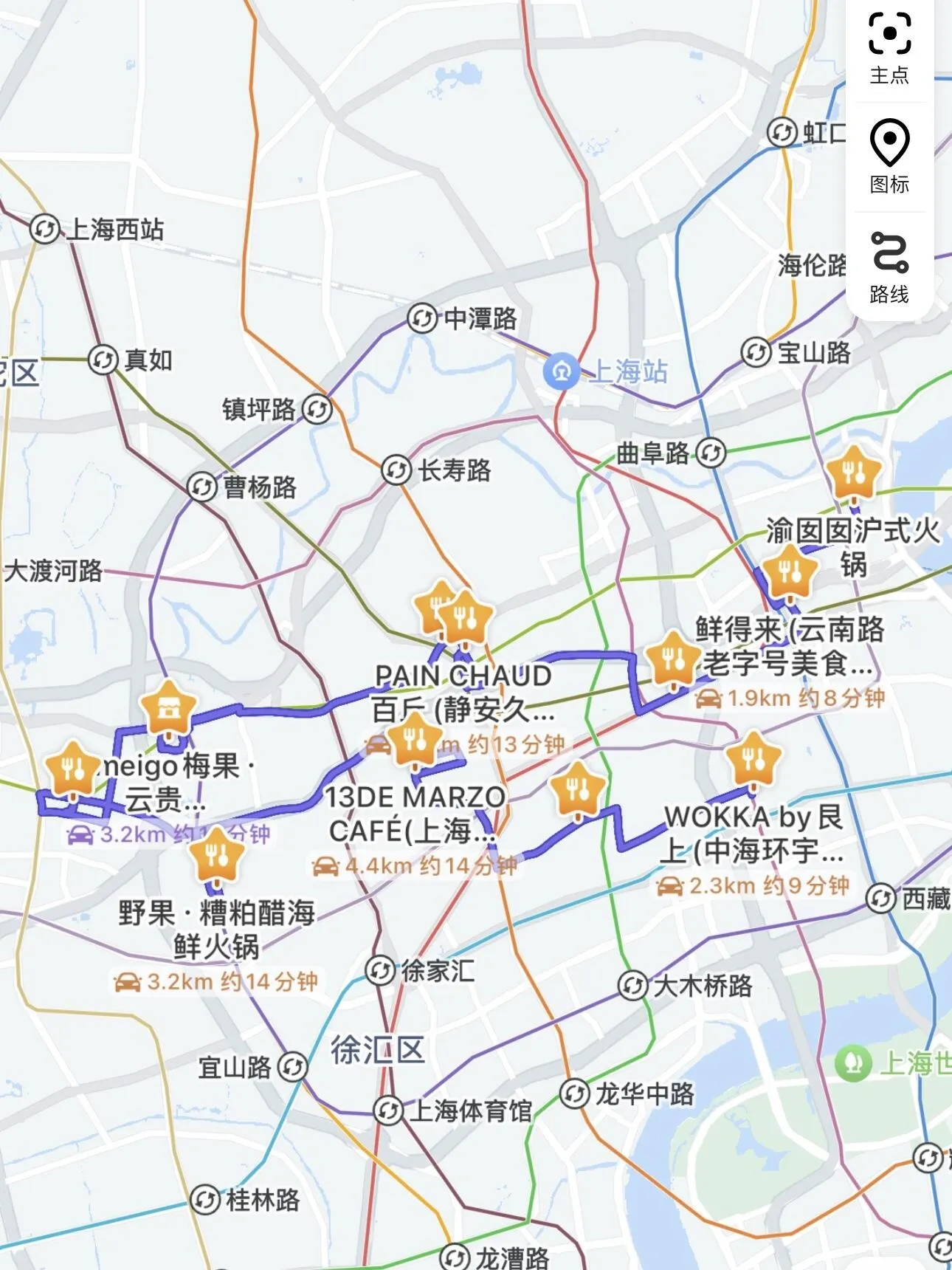The height and width of the screenshot is (1270, 952).
Task: Tap the 13DE MARZO CAFÉ star marker
Action: [x=414, y=741]
